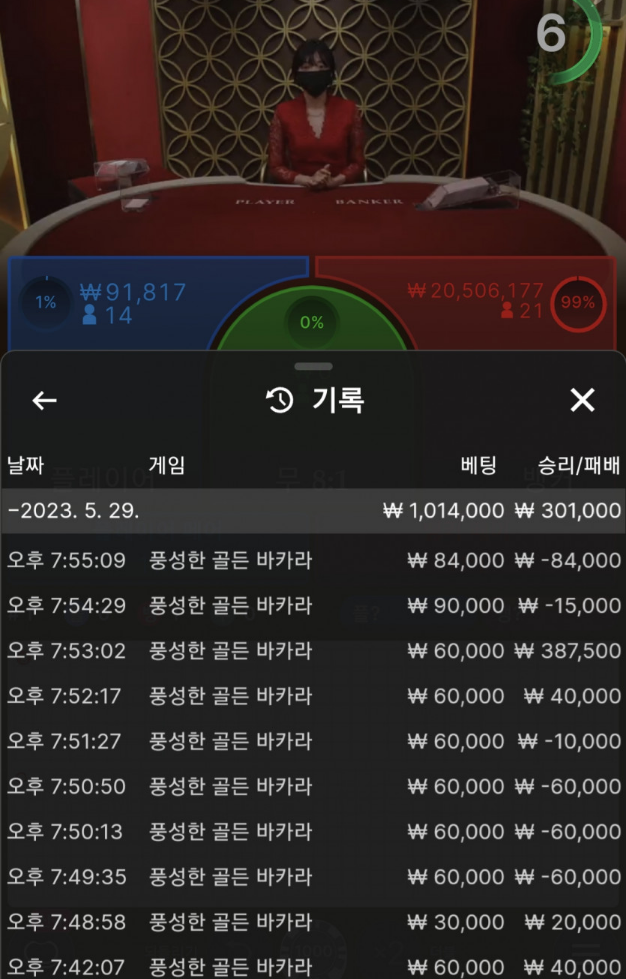Open the 오후 7:48:58 game record

coord(313,922)
